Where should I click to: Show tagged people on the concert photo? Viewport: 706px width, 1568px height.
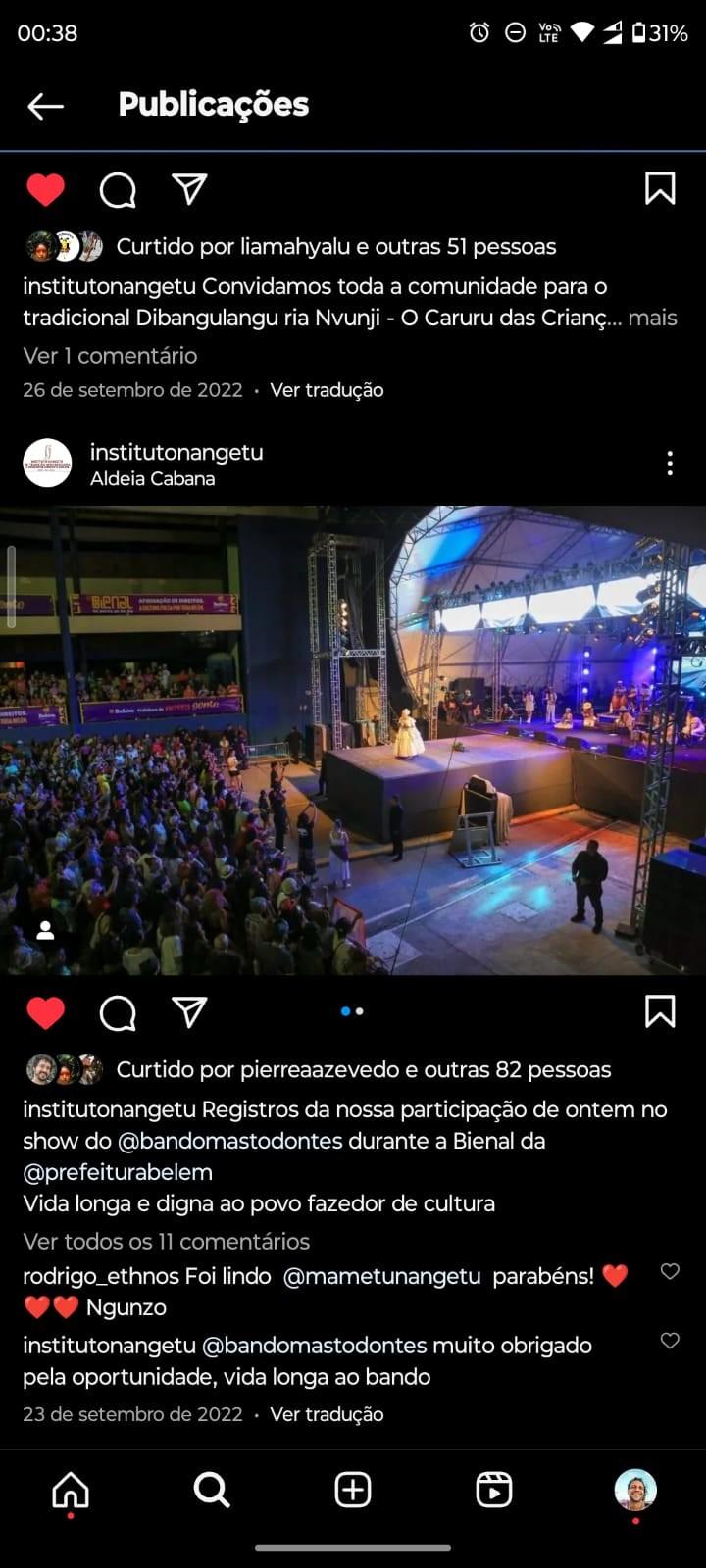(45, 931)
